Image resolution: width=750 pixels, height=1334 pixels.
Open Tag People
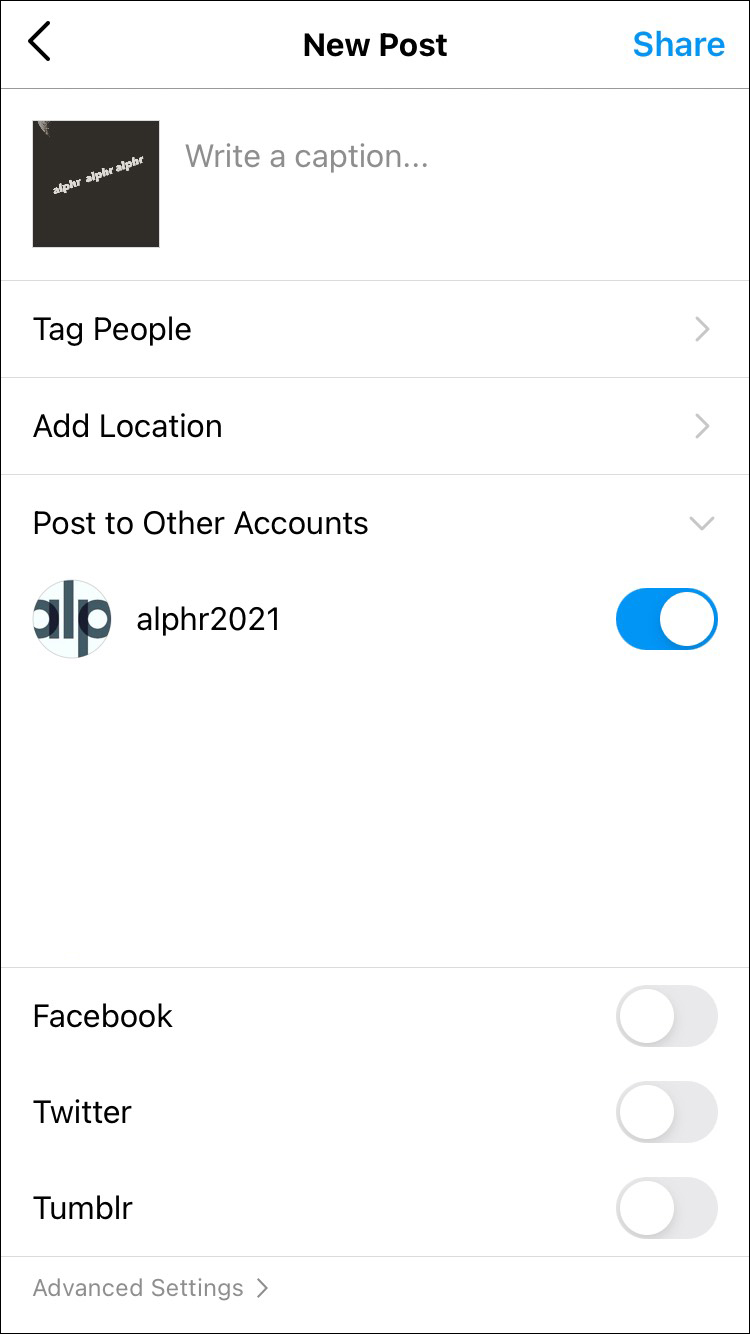(374, 329)
